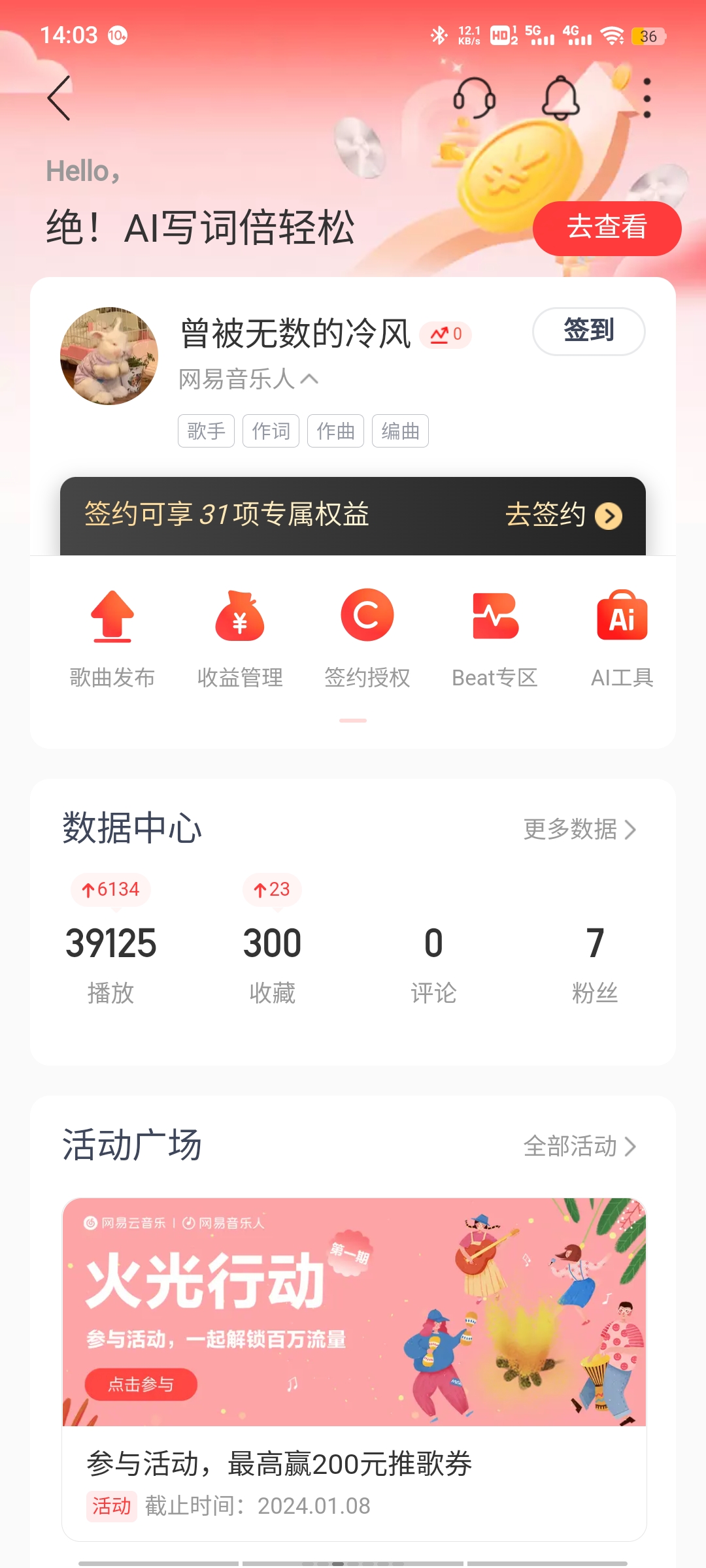Viewport: 706px width, 1568px height.
Task: Enter the Beat专区 section
Action: pos(495,638)
